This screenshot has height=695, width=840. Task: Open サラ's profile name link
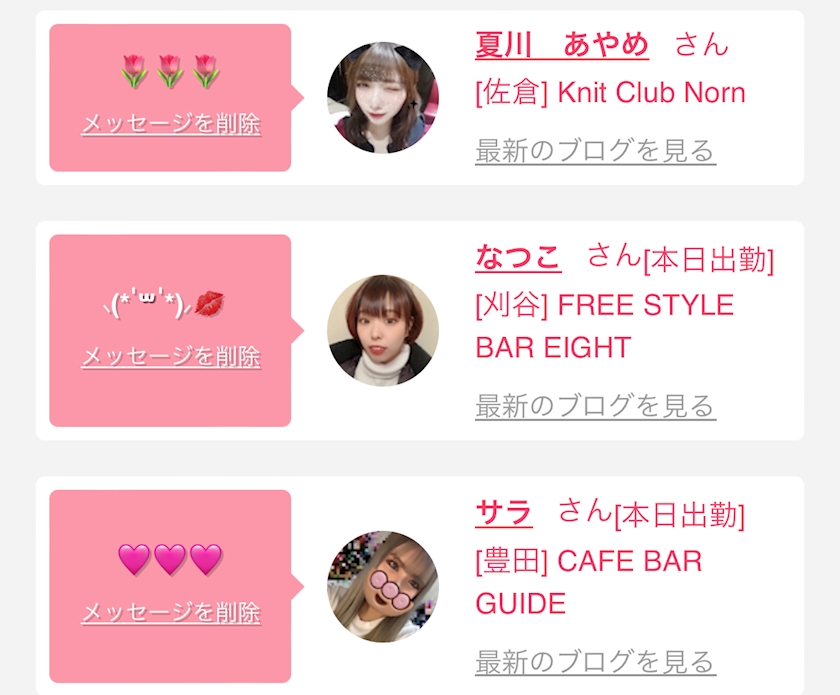tap(503, 513)
